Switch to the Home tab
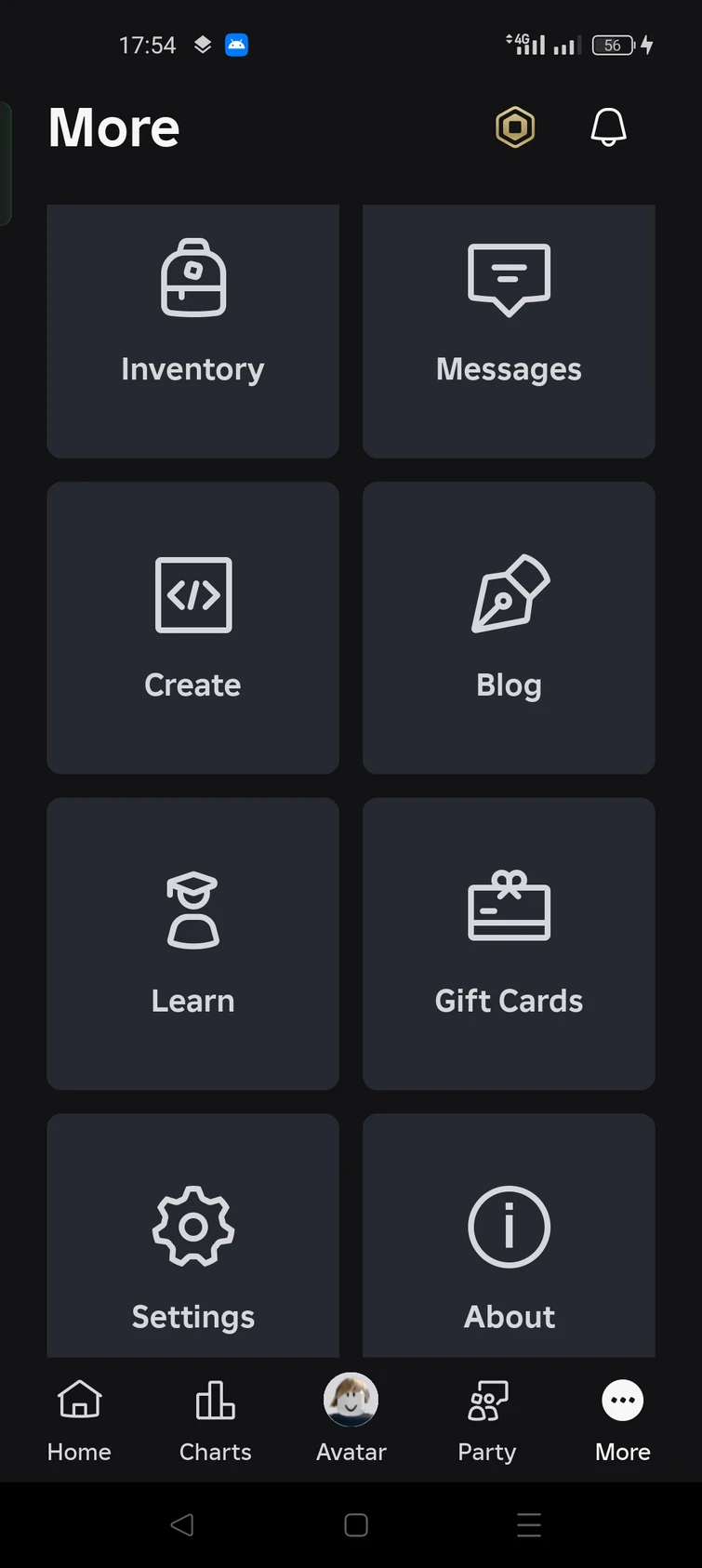 [x=79, y=1419]
